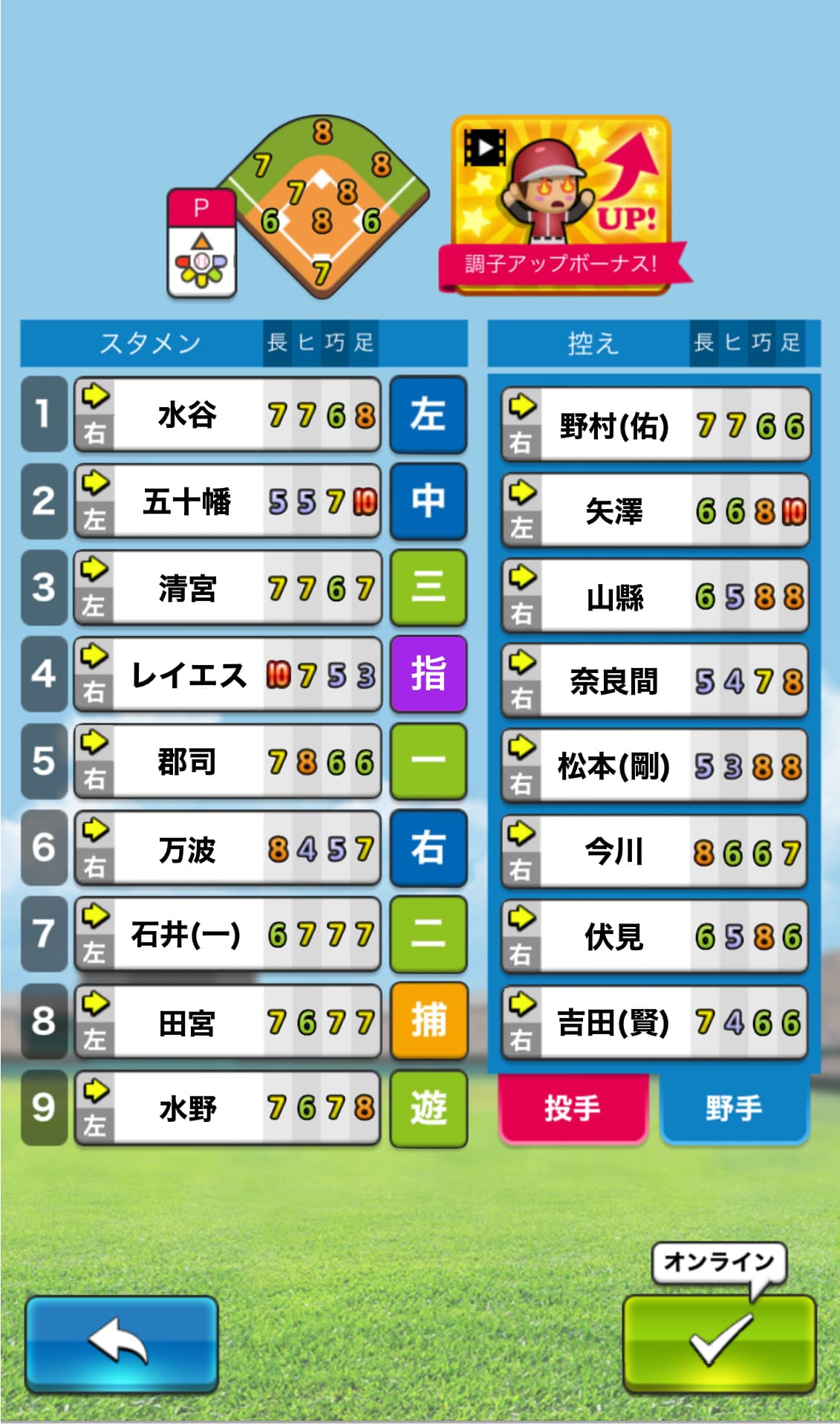Switch to the 野手 tab
The width and height of the screenshot is (840, 1425).
click(x=734, y=1108)
